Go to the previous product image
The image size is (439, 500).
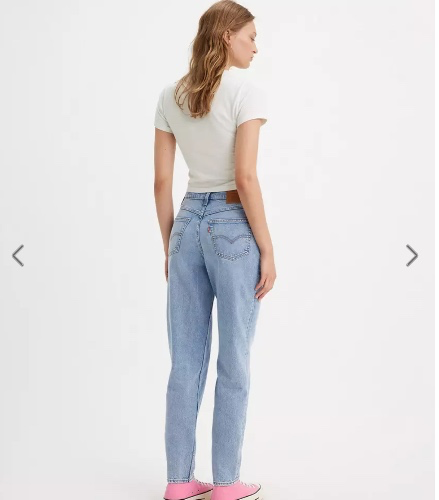[18, 256]
